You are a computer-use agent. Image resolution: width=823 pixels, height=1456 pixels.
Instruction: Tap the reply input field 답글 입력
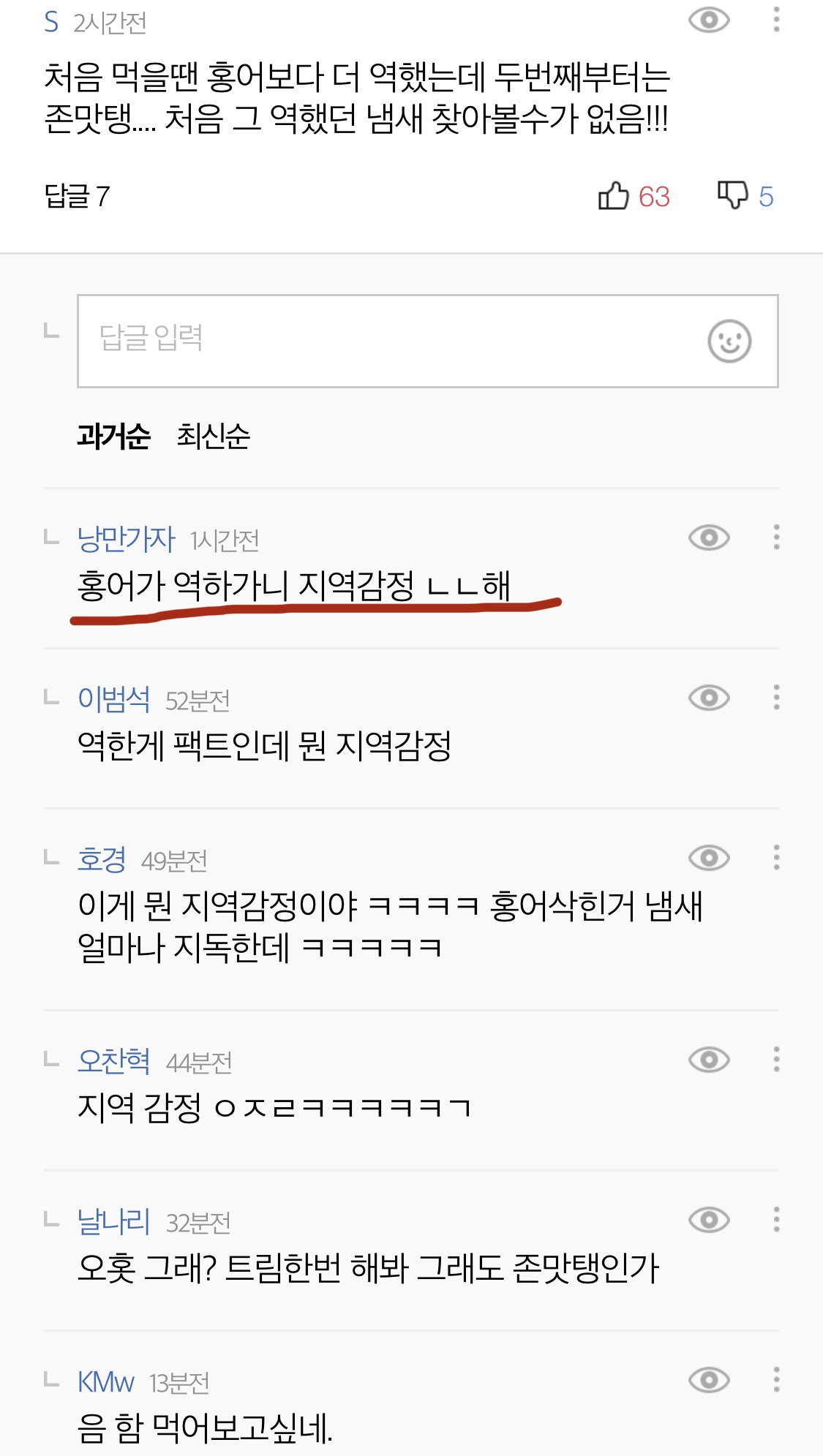[388, 341]
